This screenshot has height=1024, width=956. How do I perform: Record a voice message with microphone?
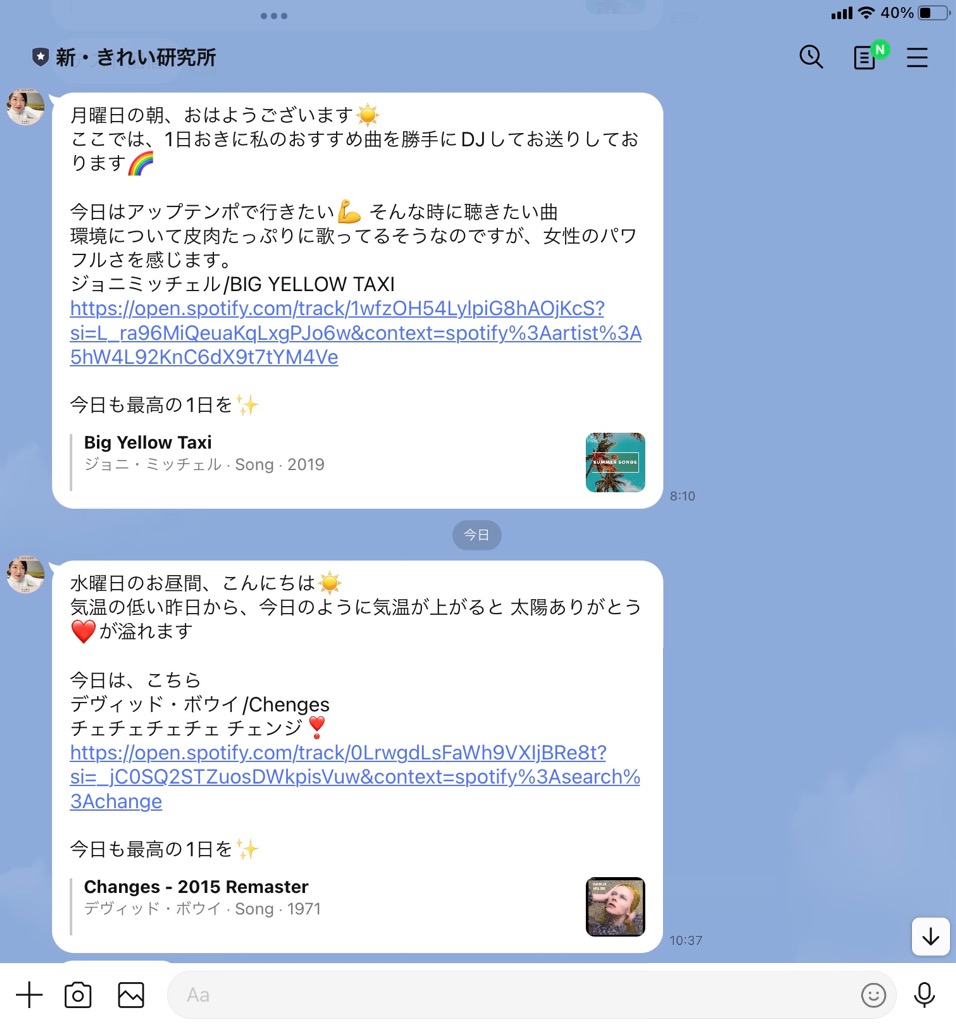[x=925, y=995]
